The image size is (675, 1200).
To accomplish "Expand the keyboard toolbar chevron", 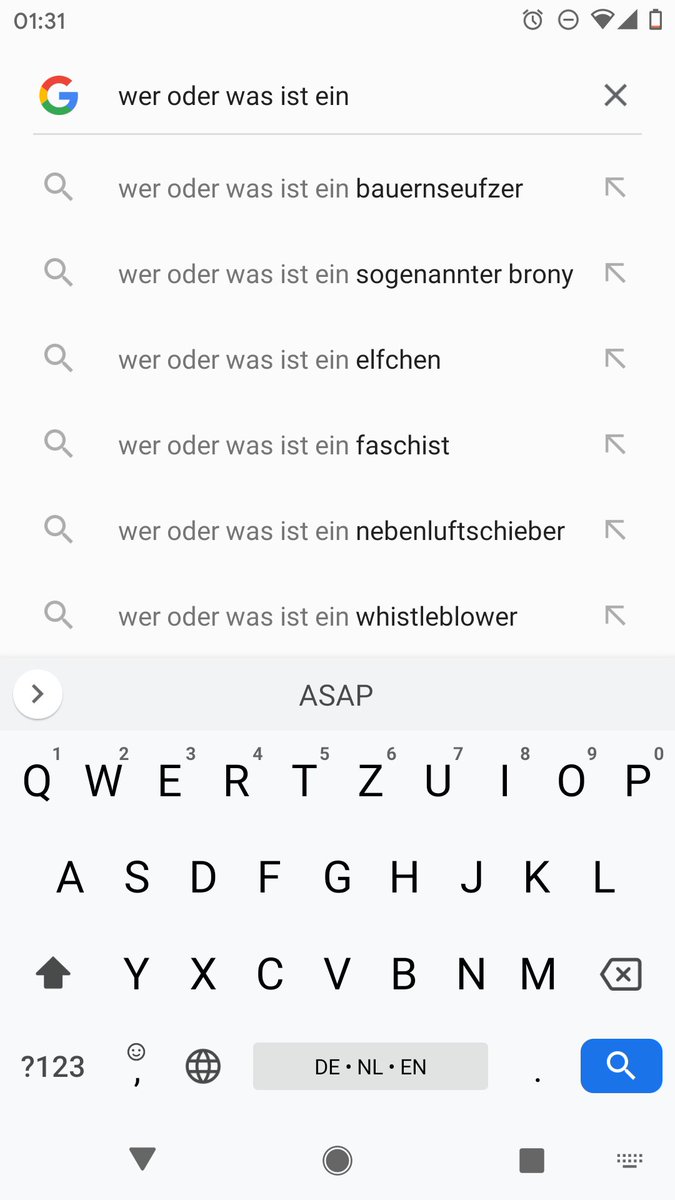I will tap(38, 694).
